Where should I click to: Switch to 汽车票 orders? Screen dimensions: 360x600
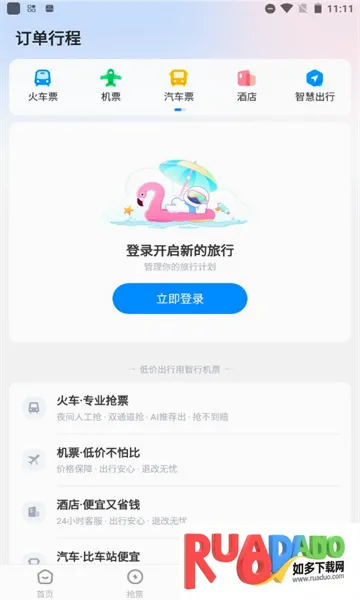[179, 86]
